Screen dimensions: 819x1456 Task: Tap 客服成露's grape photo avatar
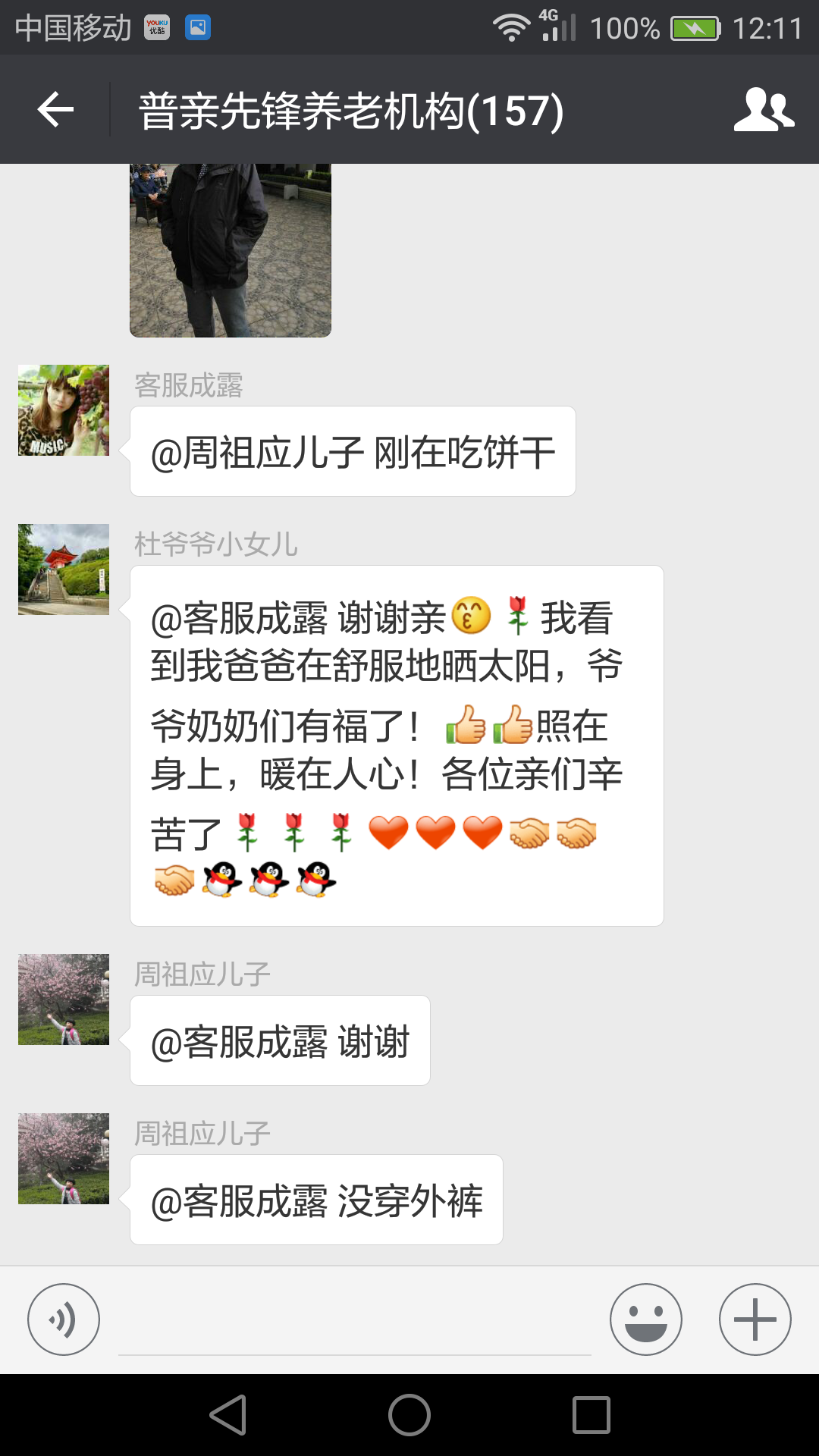(64, 410)
